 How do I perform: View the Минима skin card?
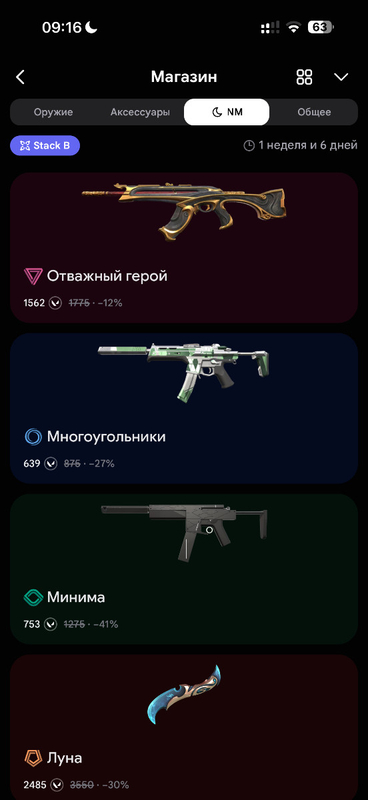tap(184, 569)
